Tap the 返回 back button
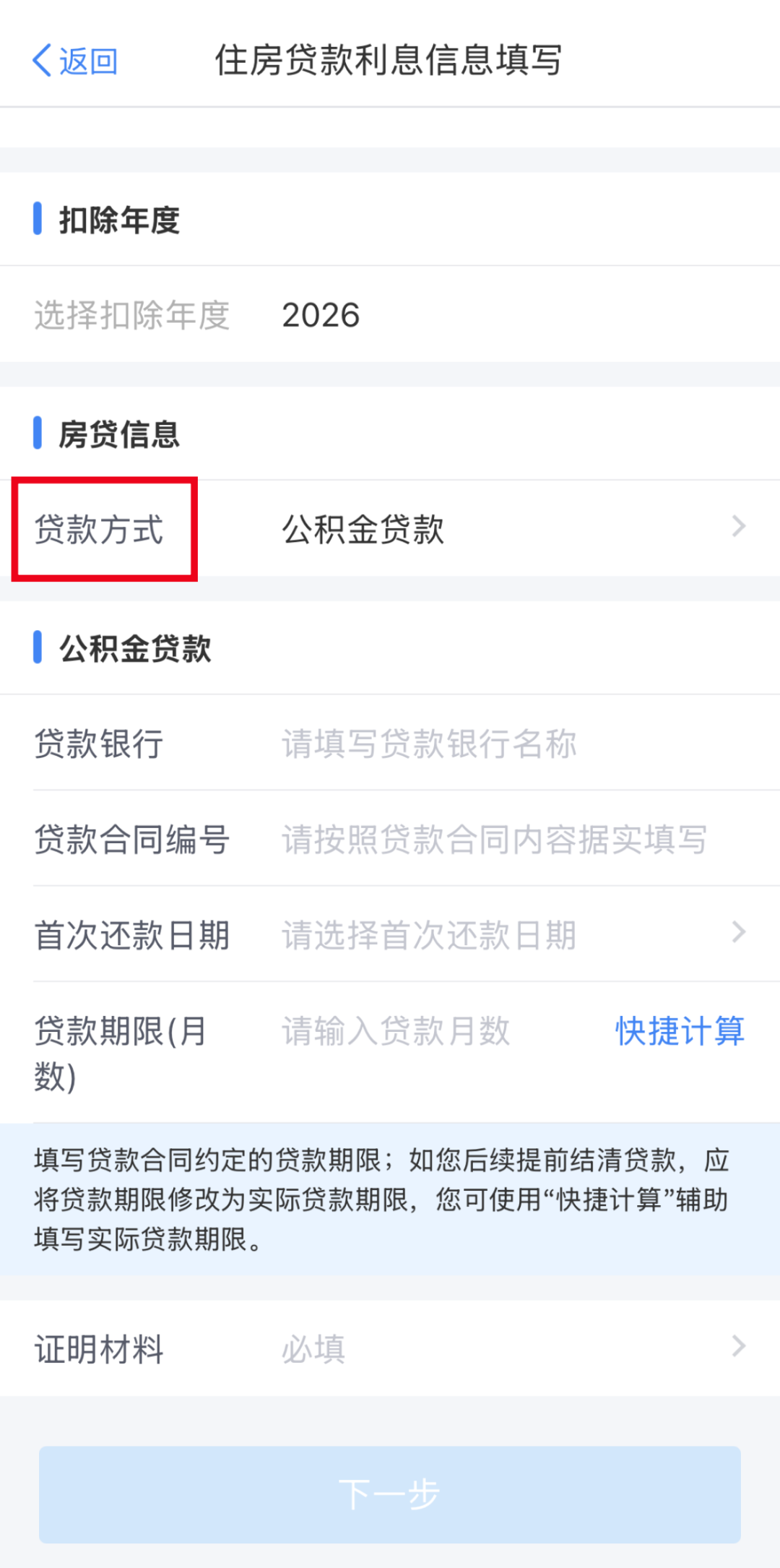The width and height of the screenshot is (780, 1568). (x=75, y=61)
